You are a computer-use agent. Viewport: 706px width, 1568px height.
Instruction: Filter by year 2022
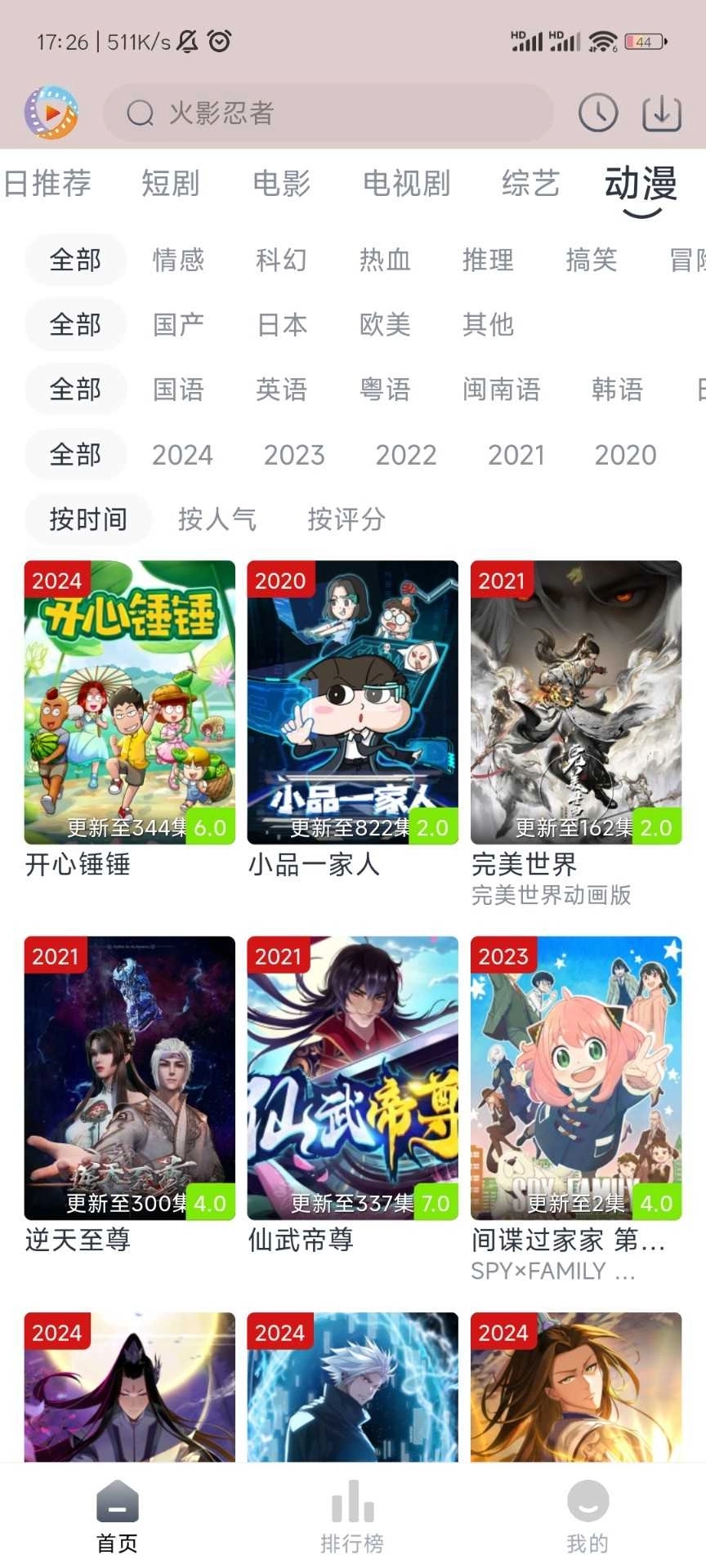click(406, 455)
